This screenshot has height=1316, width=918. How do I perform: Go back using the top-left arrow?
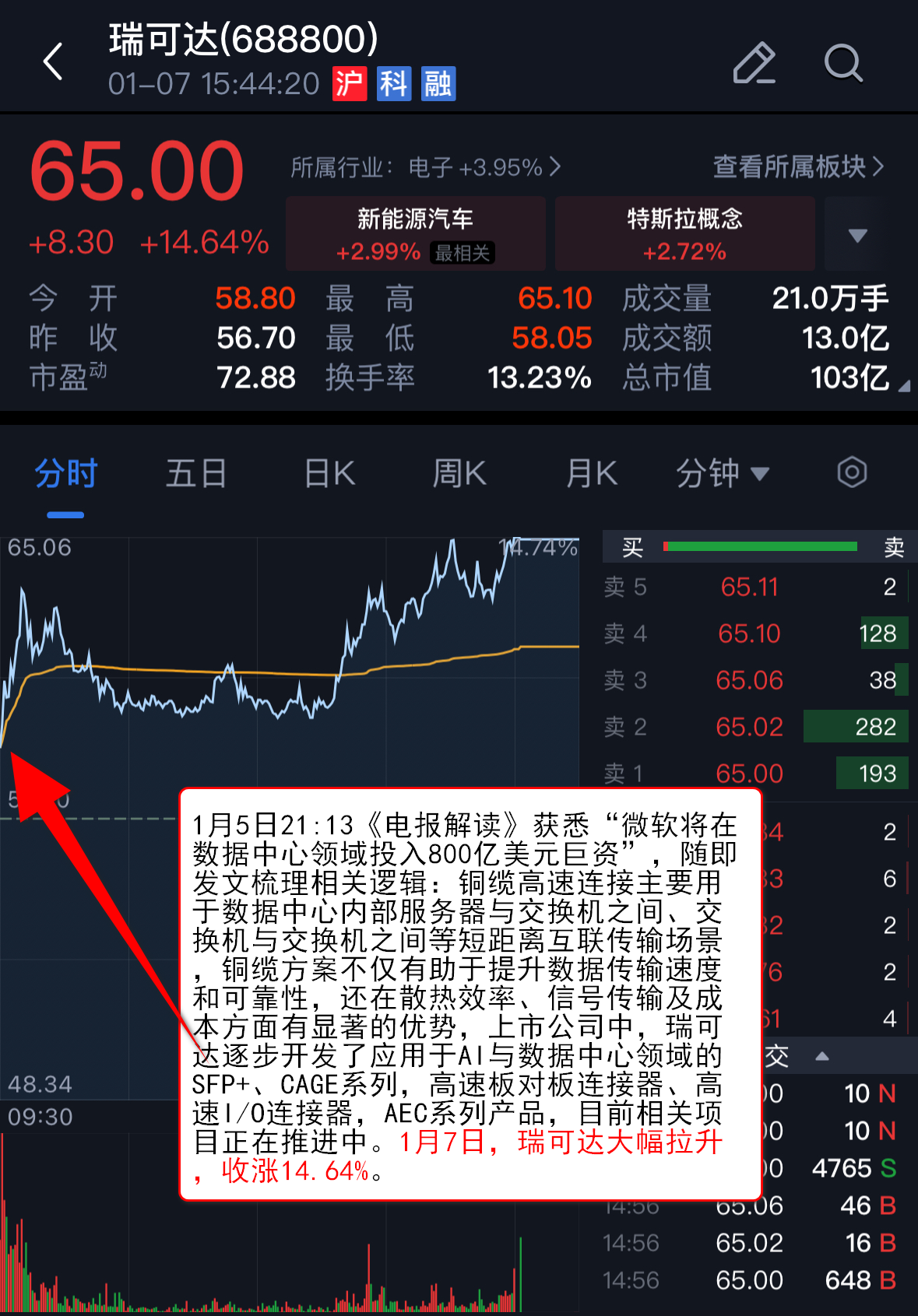(x=53, y=62)
